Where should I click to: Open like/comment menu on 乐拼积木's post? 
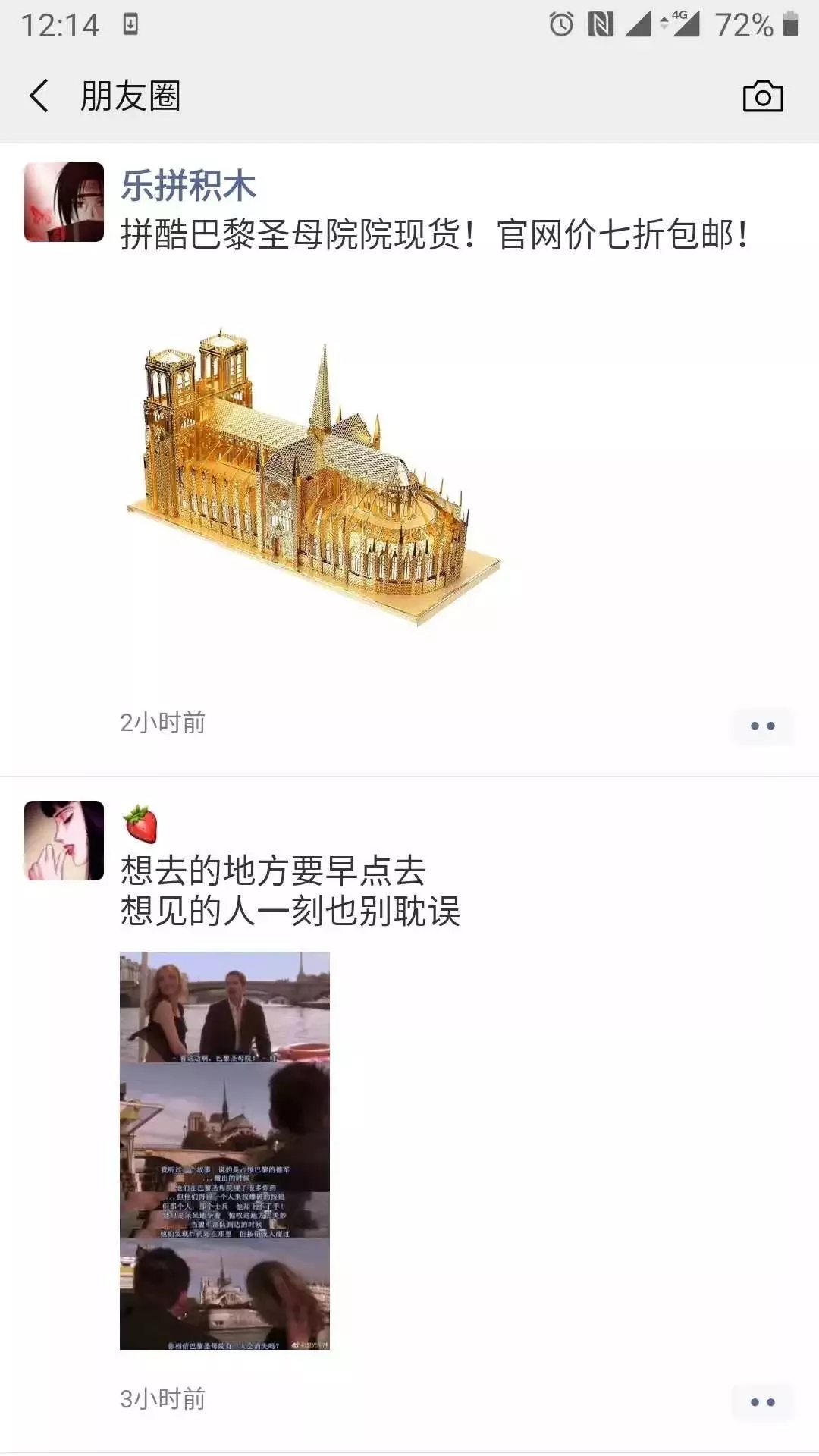point(762,726)
